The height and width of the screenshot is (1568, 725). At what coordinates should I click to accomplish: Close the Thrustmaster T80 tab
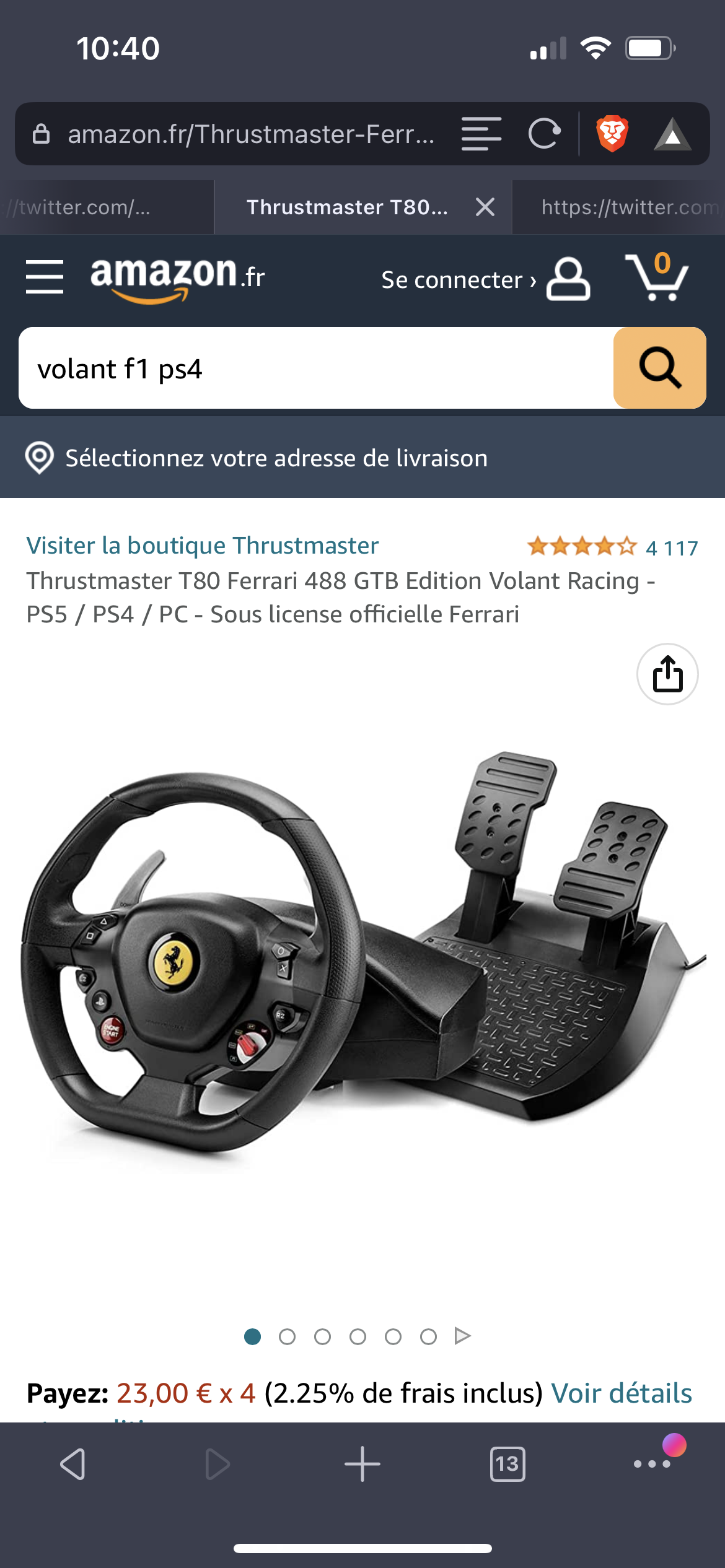pyautogui.click(x=485, y=207)
